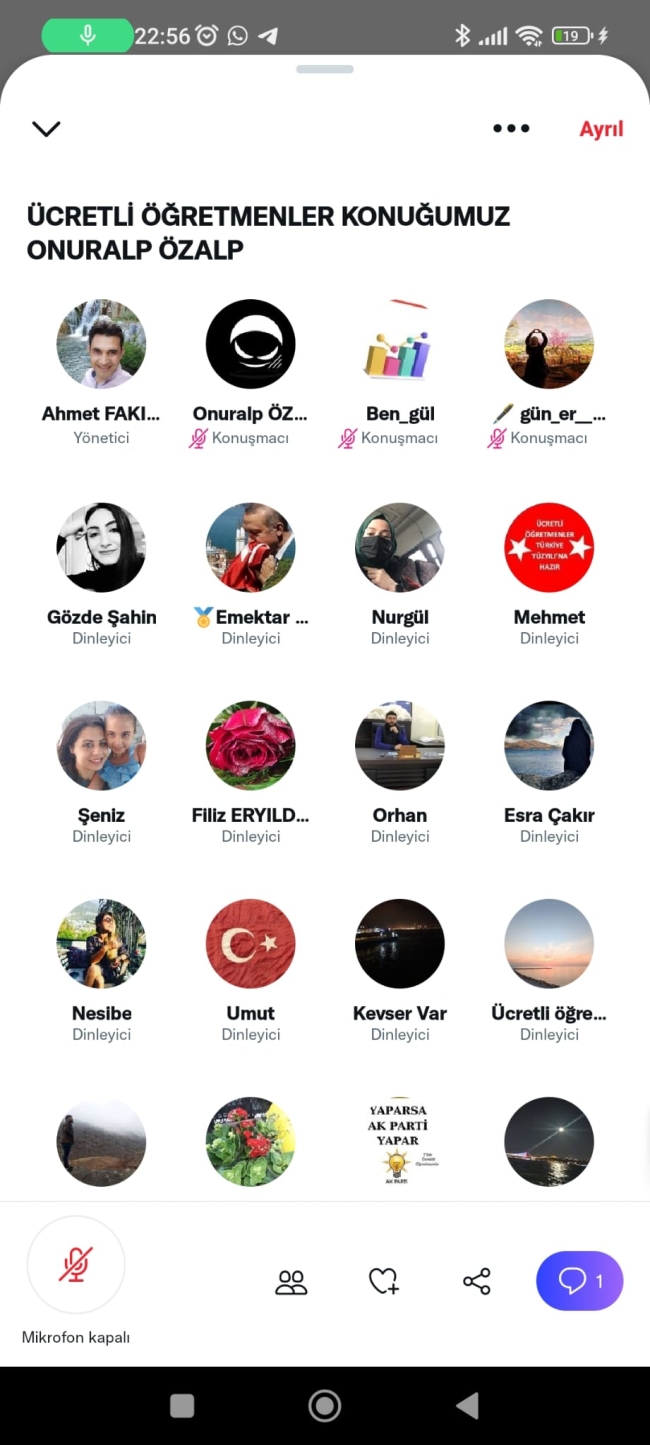This screenshot has height=1445, width=650.
Task: Open host Ahmet FAKI's profile
Action: (x=101, y=345)
